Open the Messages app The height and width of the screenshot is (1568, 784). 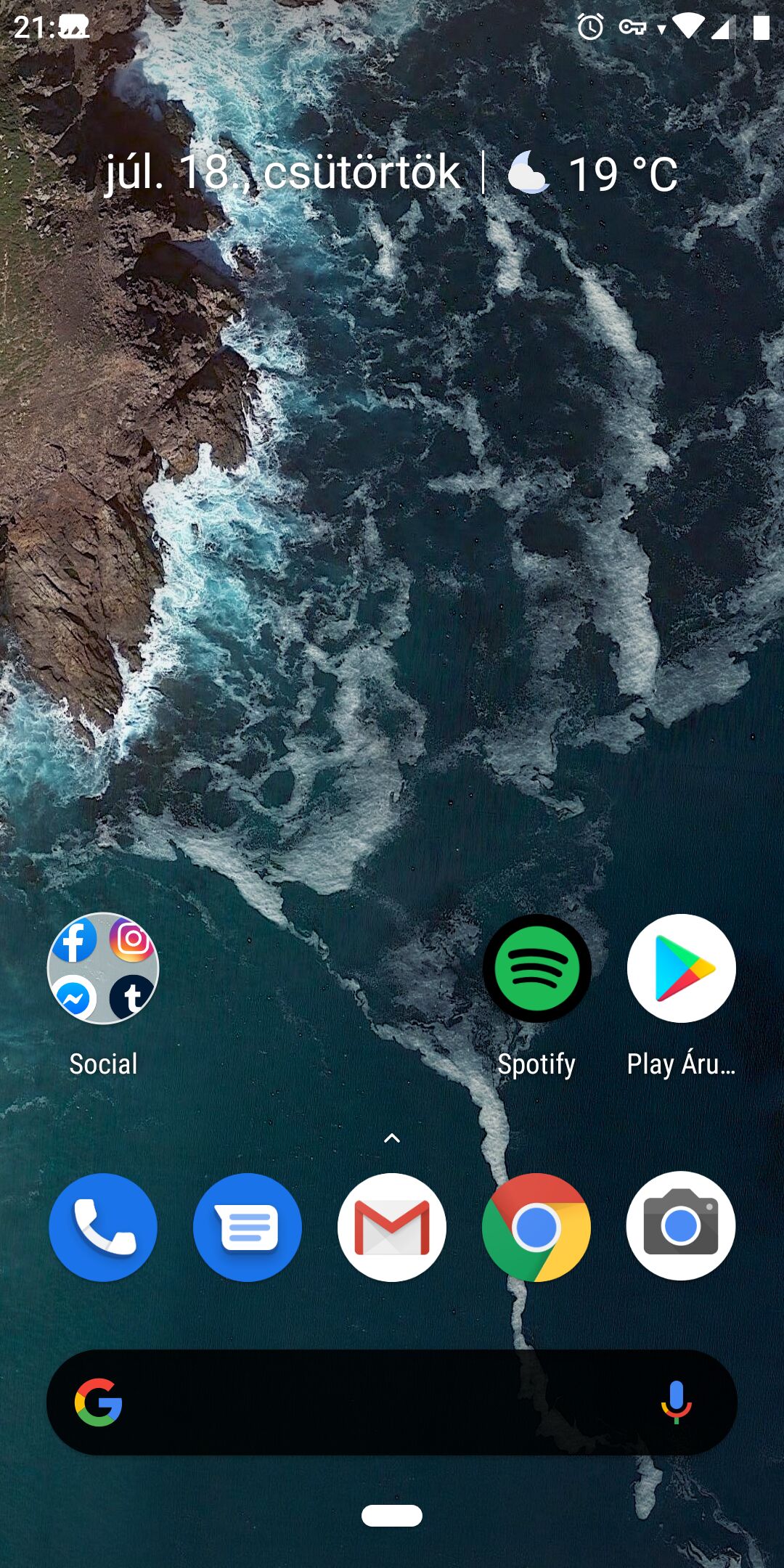coord(248,1227)
